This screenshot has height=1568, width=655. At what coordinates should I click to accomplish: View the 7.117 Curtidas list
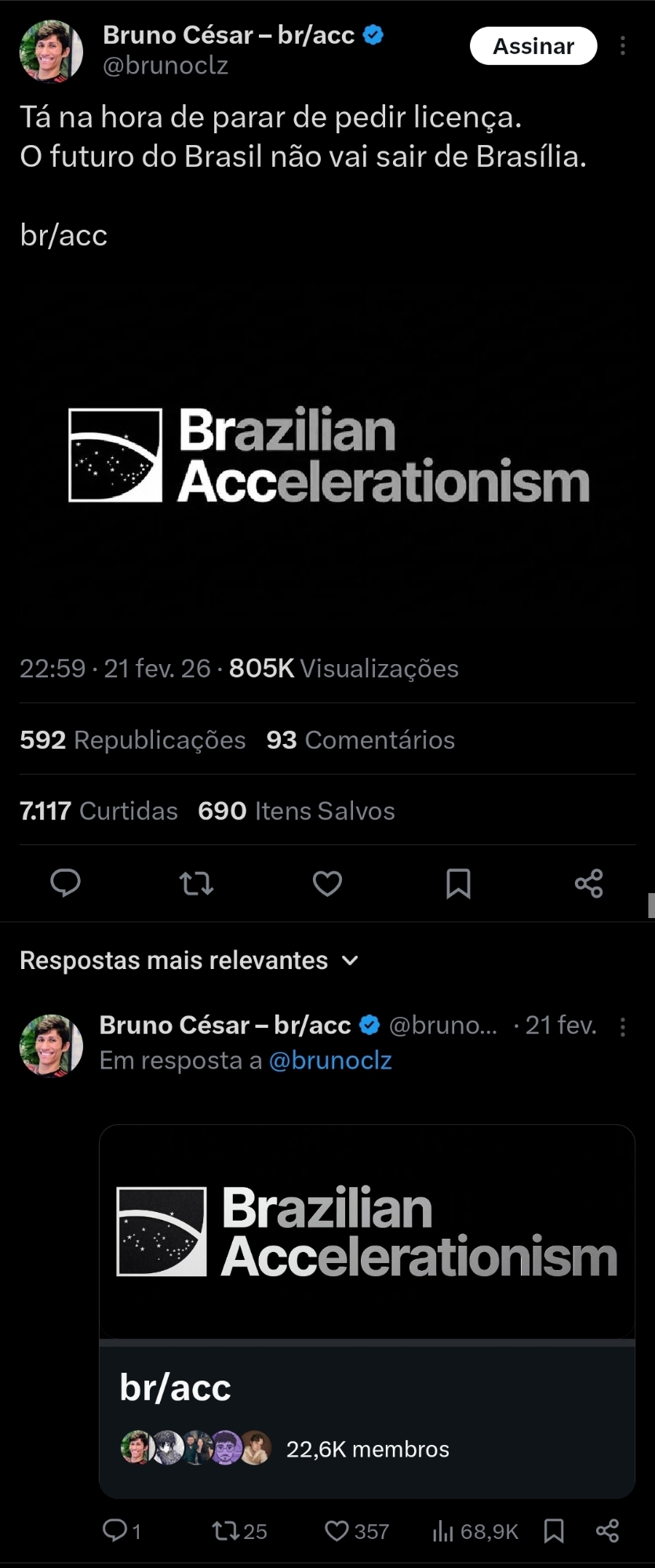tap(99, 811)
